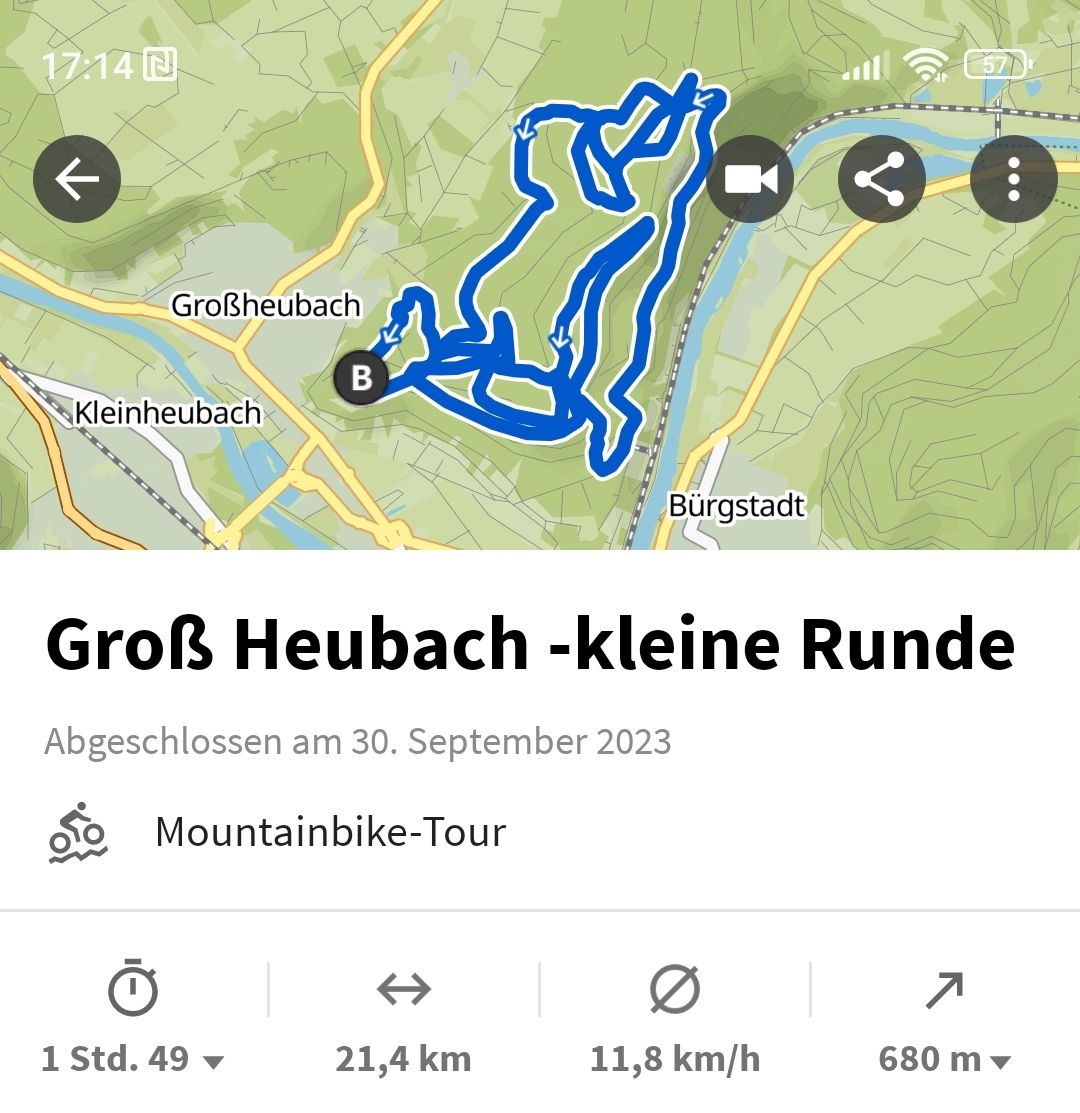Go back using the arrow button
Screen dimensions: 1080x1113
(x=77, y=180)
